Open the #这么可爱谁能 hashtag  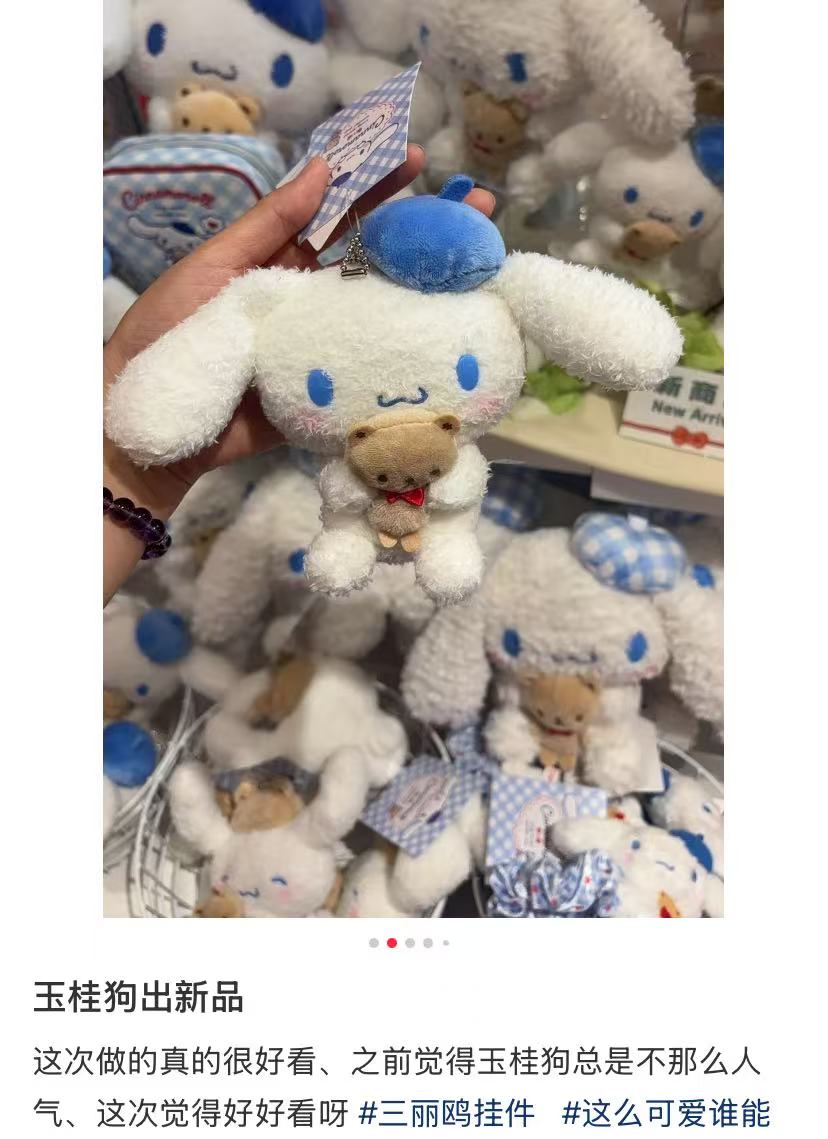[665, 1112]
